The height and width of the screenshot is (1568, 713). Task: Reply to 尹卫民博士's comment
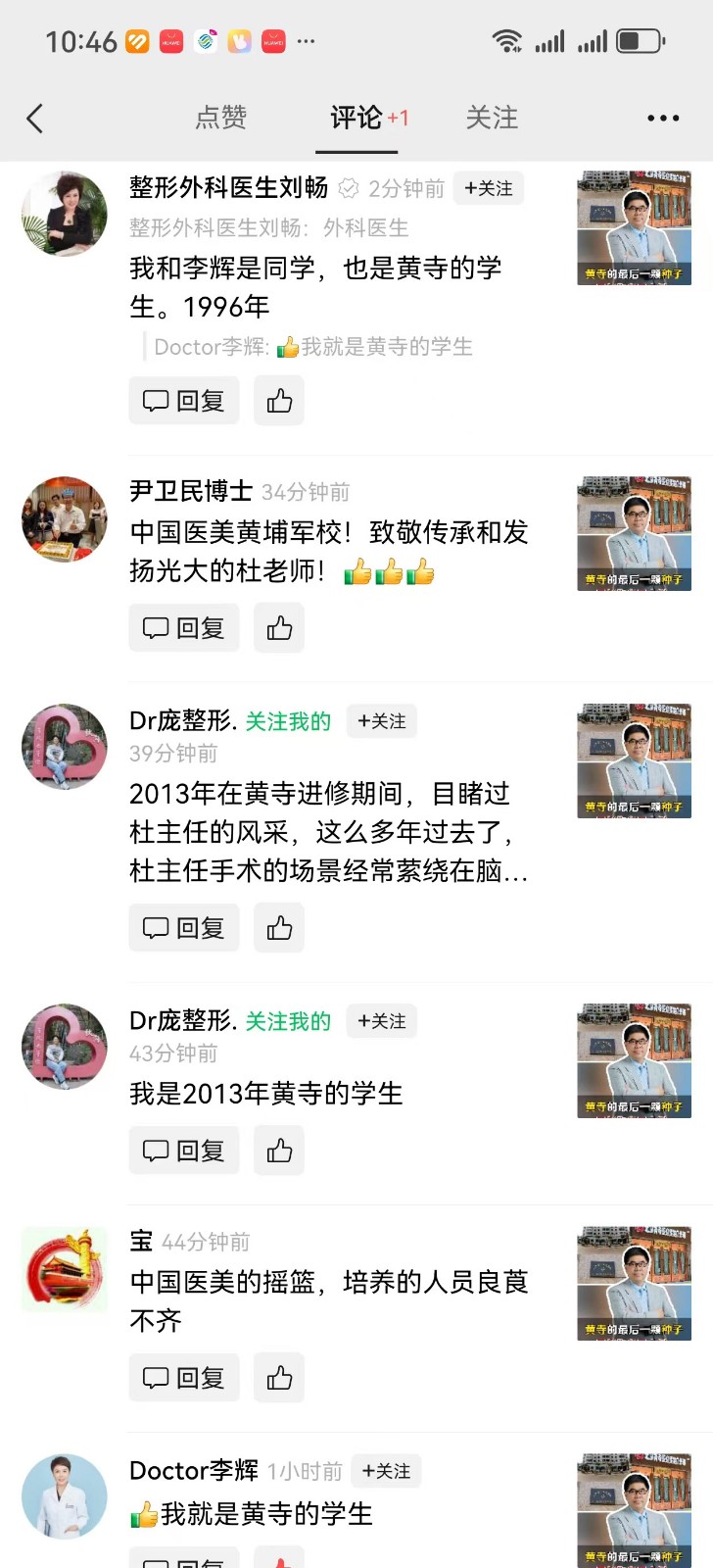tap(184, 628)
